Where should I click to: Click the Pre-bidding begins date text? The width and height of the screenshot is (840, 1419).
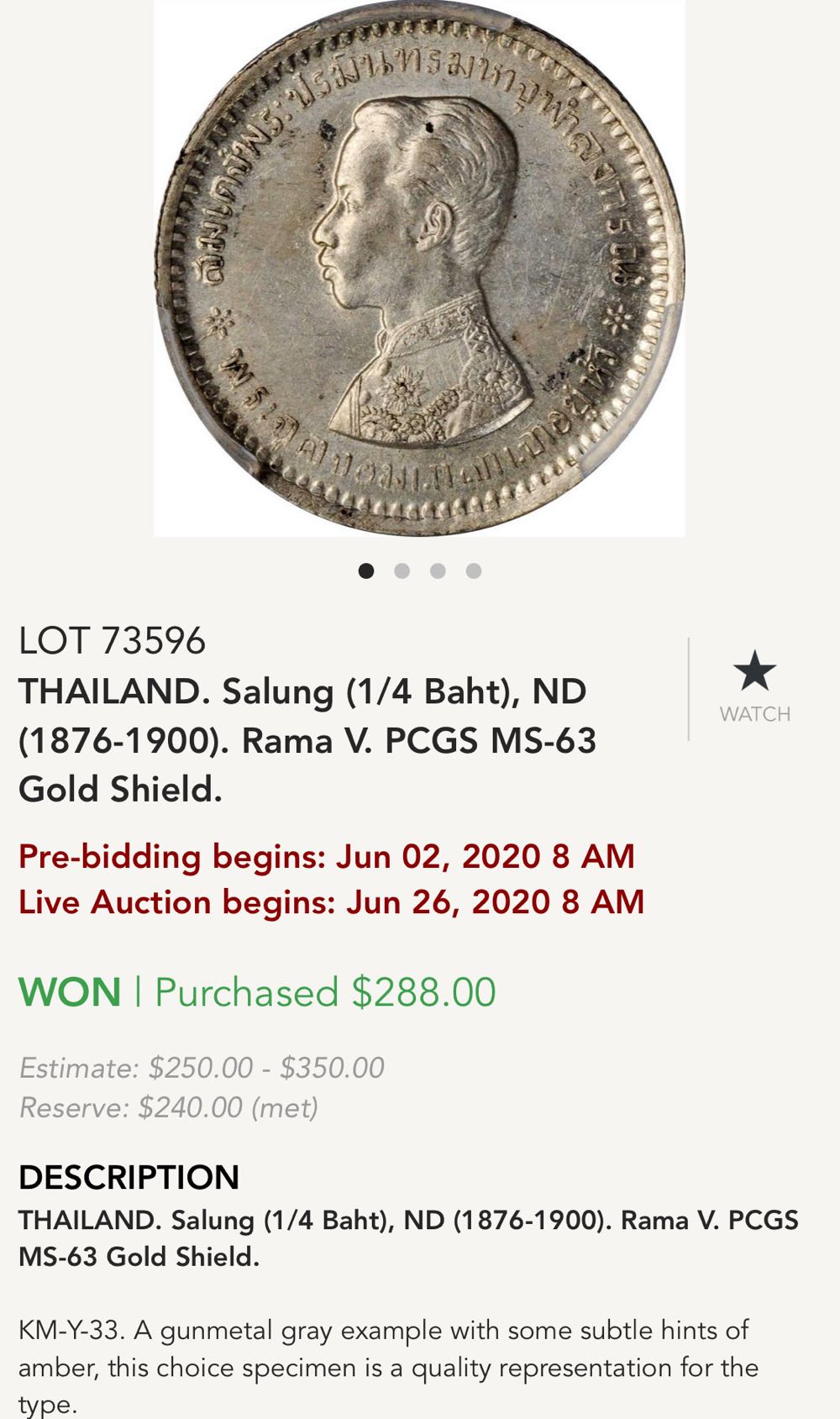(328, 858)
